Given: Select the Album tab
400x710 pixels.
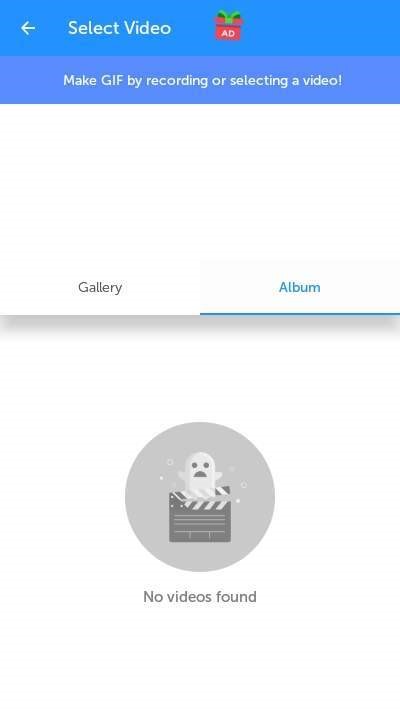Looking at the screenshot, I should tap(300, 288).
